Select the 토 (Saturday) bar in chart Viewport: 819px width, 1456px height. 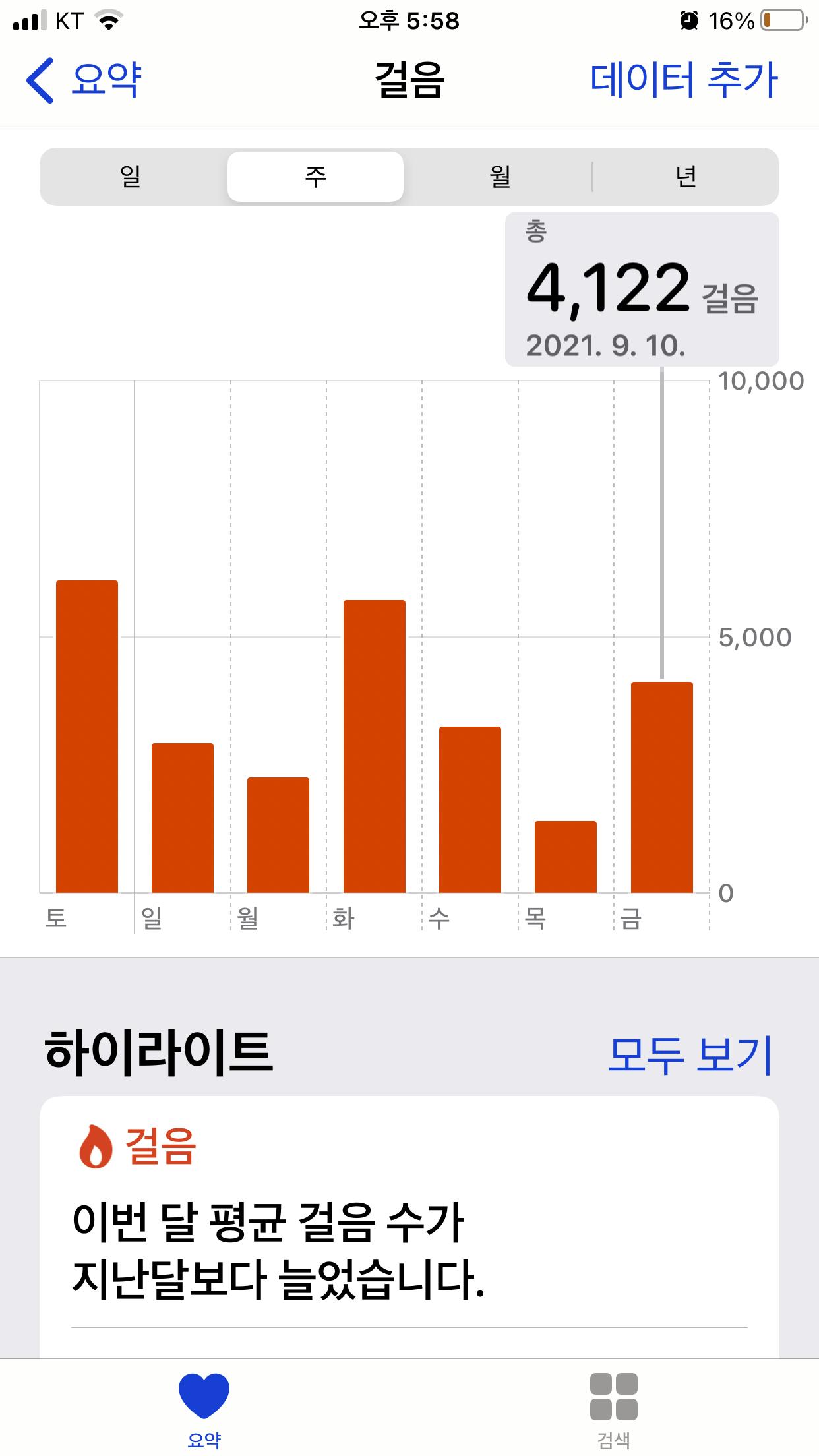[x=87, y=737]
